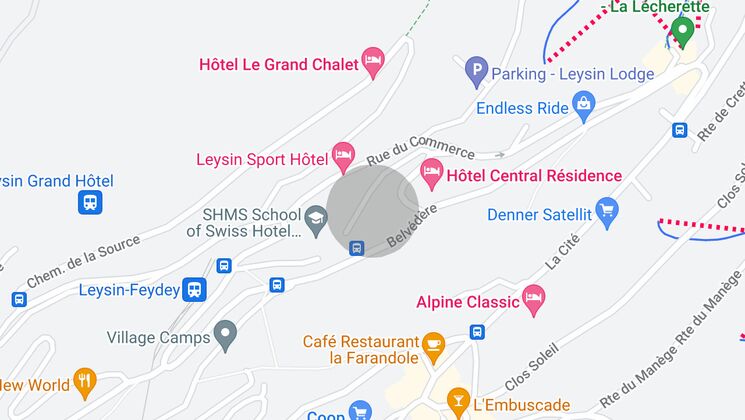The height and width of the screenshot is (420, 745).
Task: Select the Parking - Leysin Lodge pin
Action: [x=477, y=72]
